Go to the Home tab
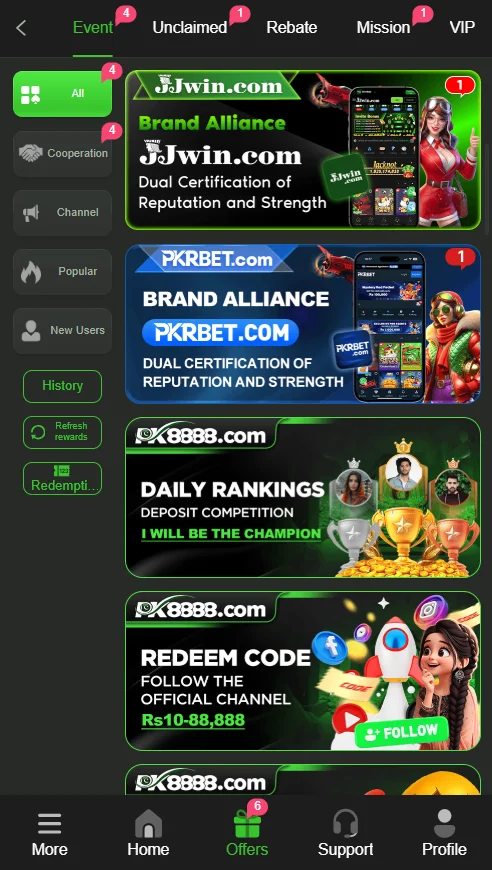 pos(148,834)
